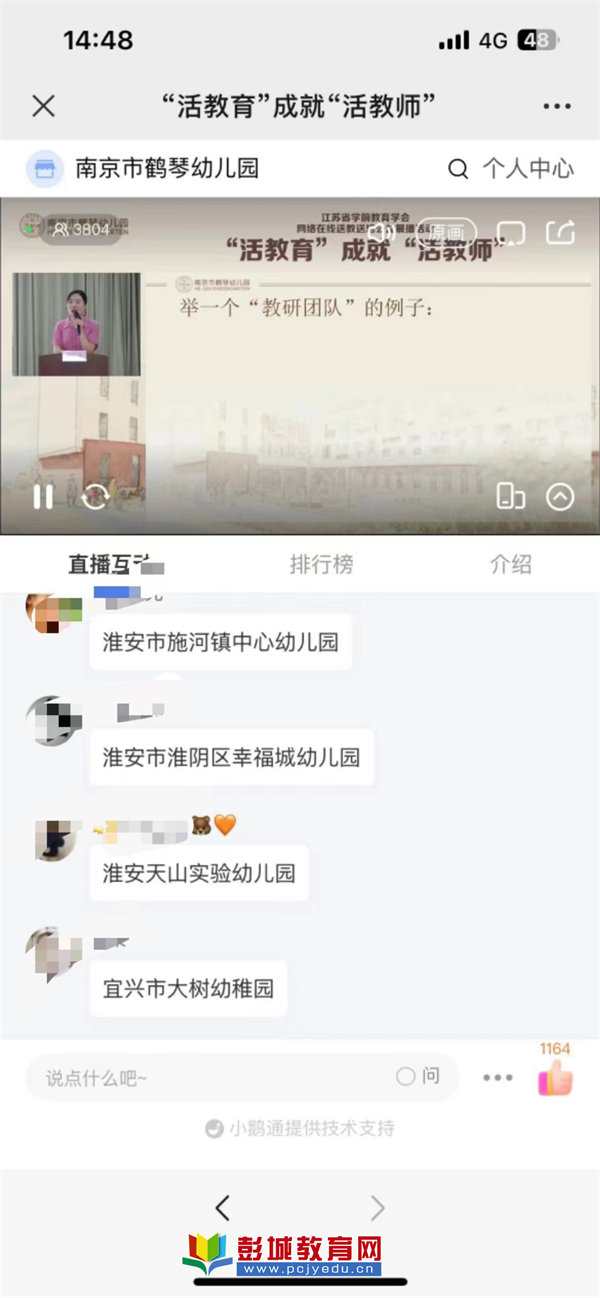
Task: Collapse the video player with chevron
Action: 560,496
